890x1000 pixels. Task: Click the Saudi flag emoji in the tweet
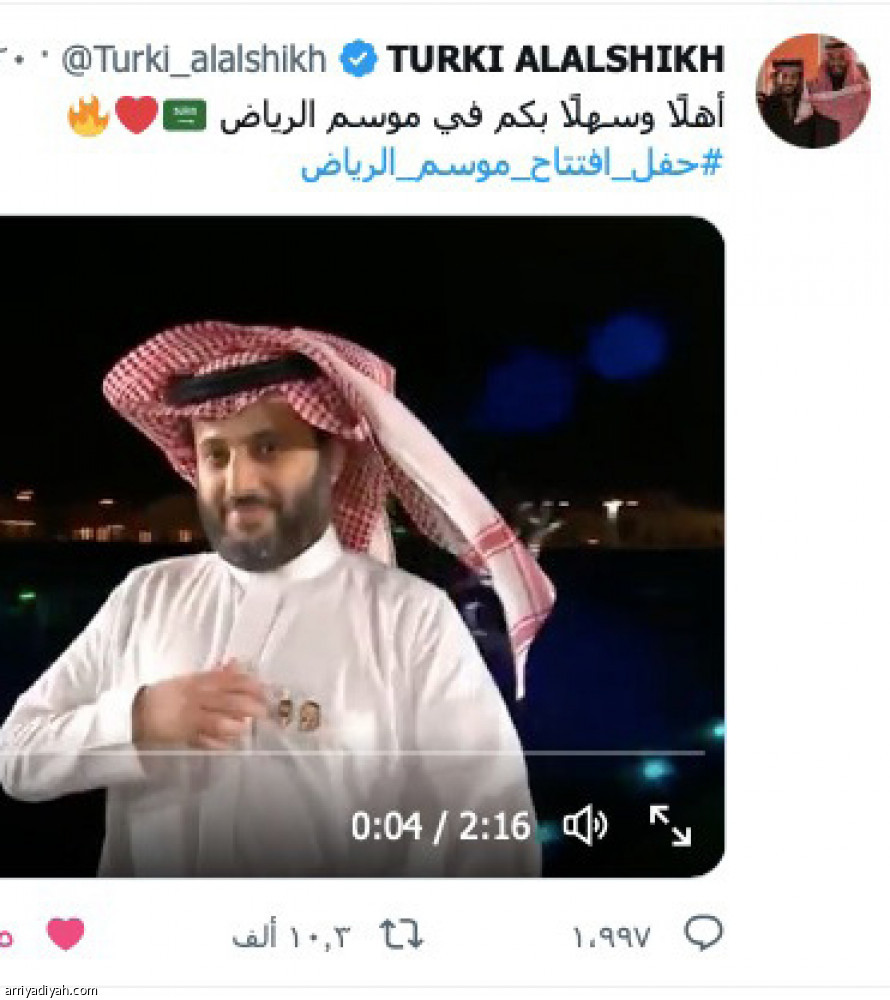pyautogui.click(x=183, y=115)
